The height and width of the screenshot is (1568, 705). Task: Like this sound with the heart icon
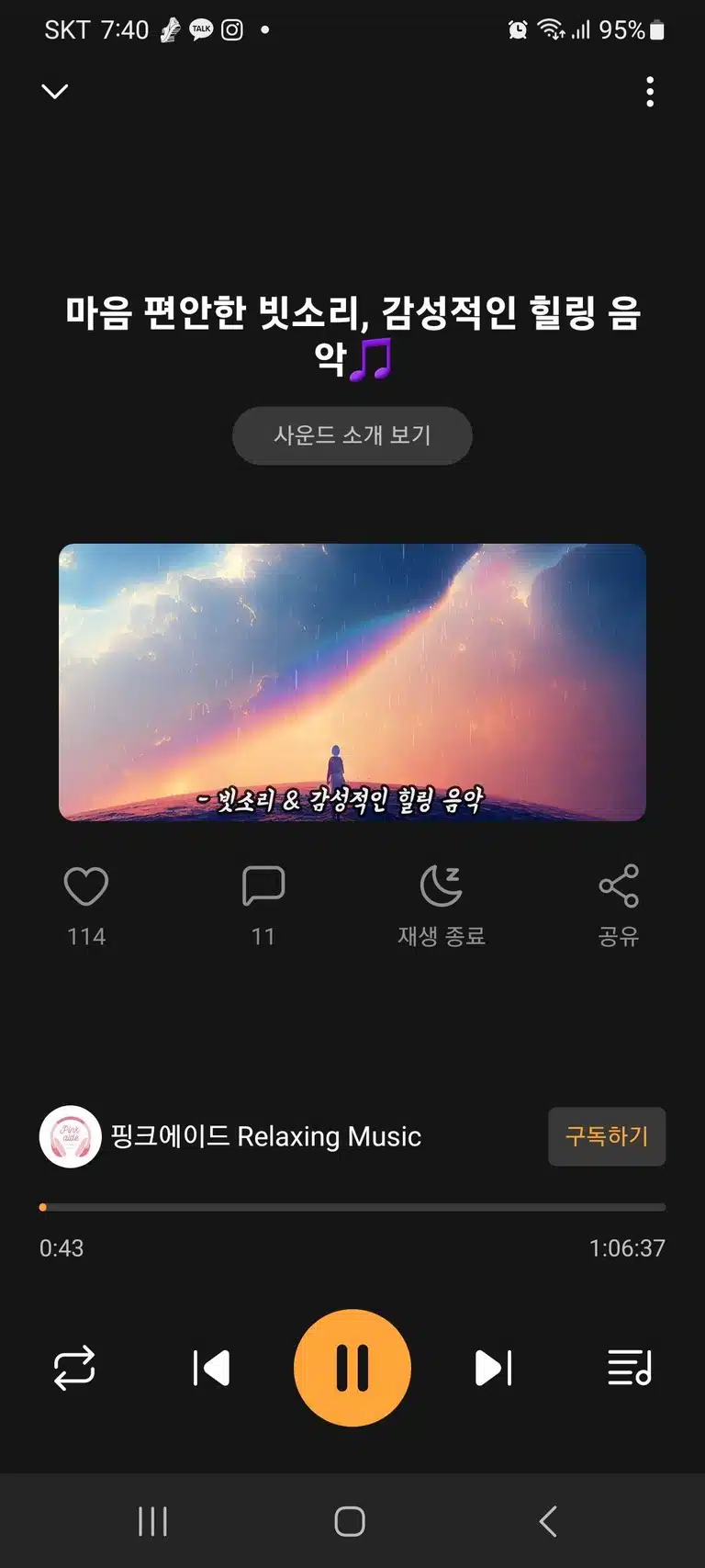pyautogui.click(x=86, y=886)
